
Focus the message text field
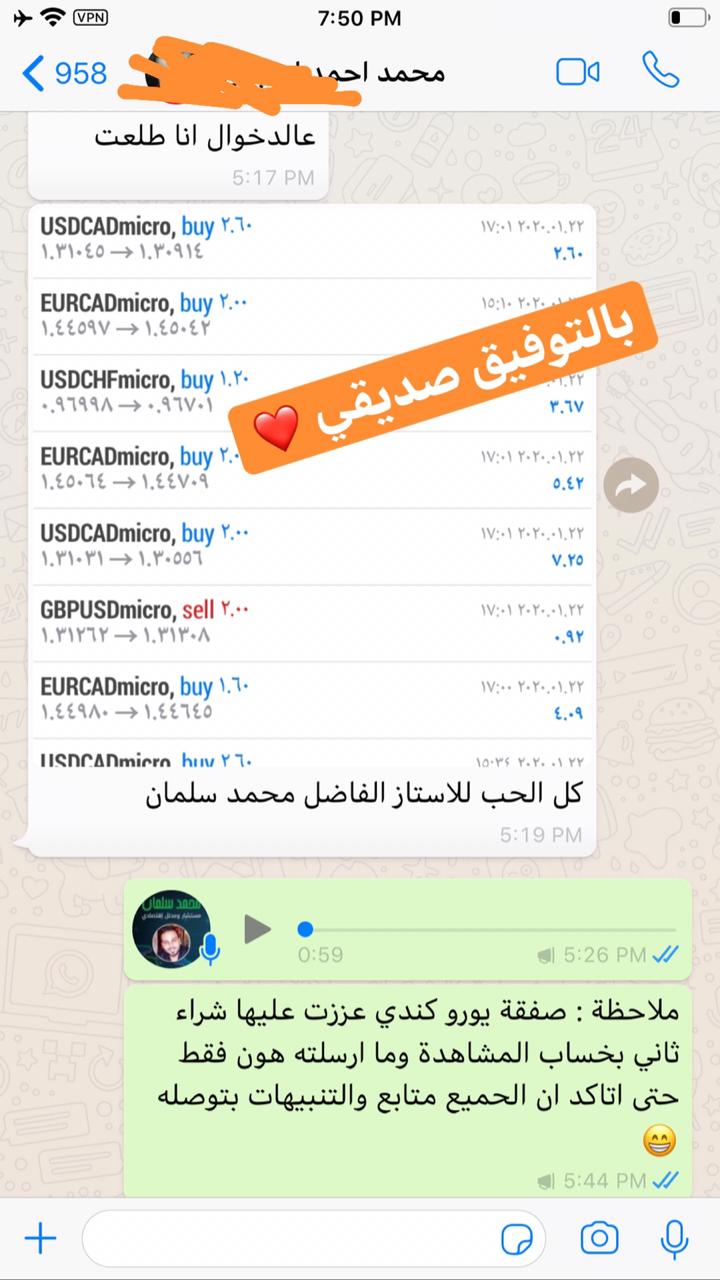pyautogui.click(x=290, y=1240)
